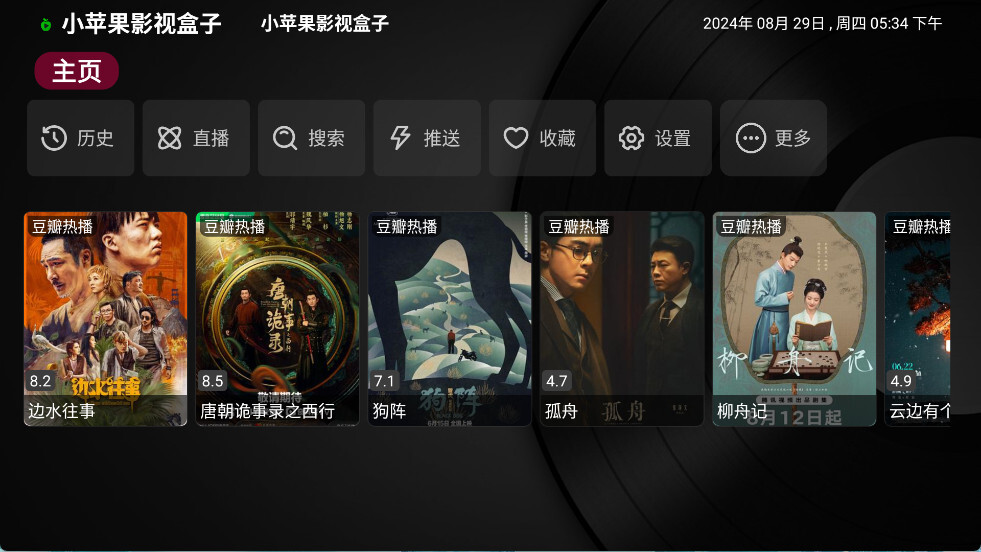Open the 柳舟记 poster card
Image resolution: width=981 pixels, height=552 pixels.
pyautogui.click(x=794, y=318)
